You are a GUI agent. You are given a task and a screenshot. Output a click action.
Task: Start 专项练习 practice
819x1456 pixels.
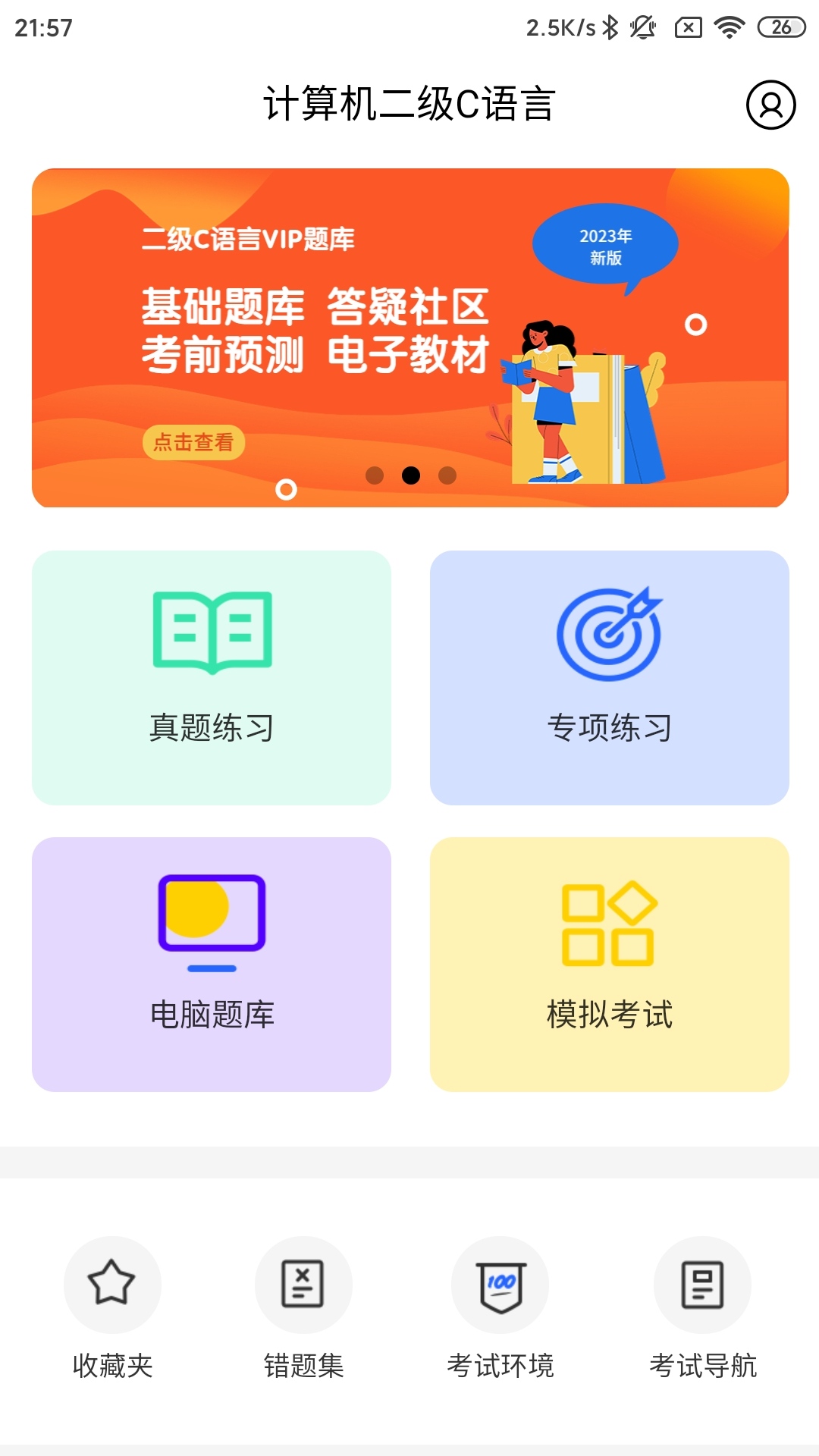pyautogui.click(x=609, y=677)
